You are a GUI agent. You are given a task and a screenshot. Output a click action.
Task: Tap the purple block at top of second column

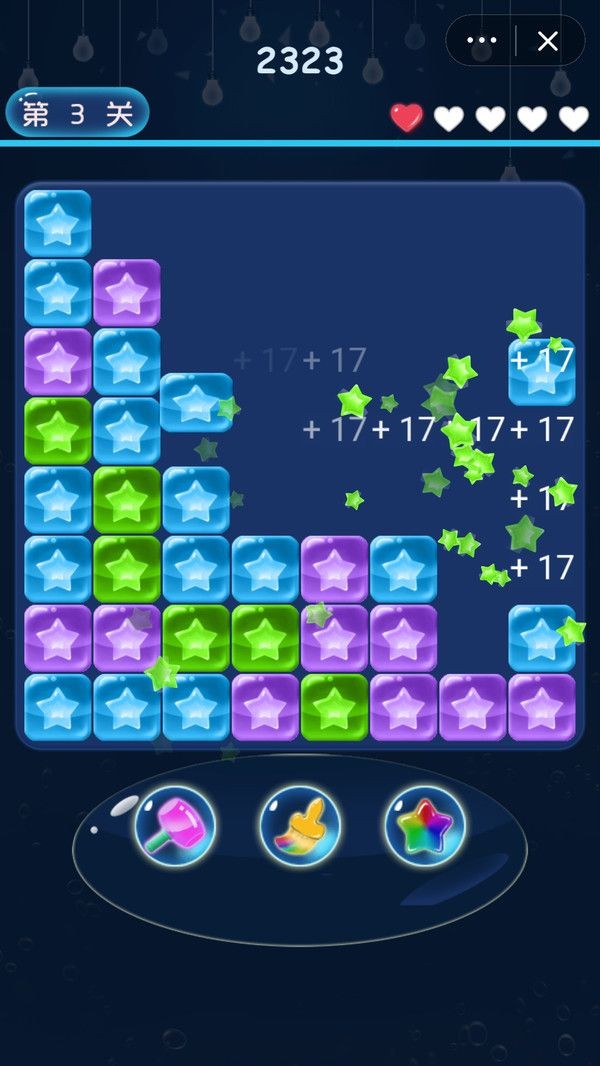coord(127,293)
